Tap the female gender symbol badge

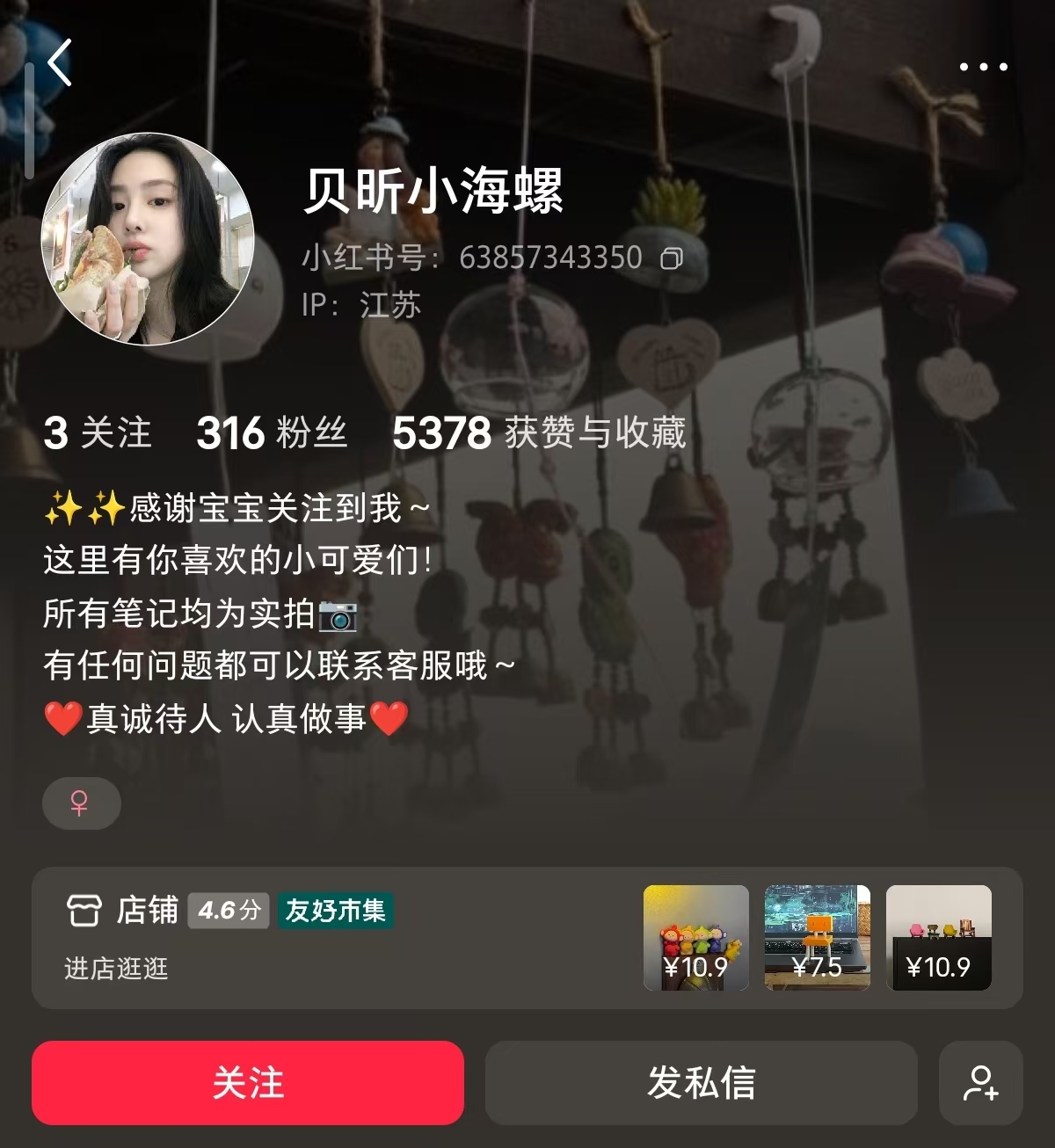click(81, 803)
